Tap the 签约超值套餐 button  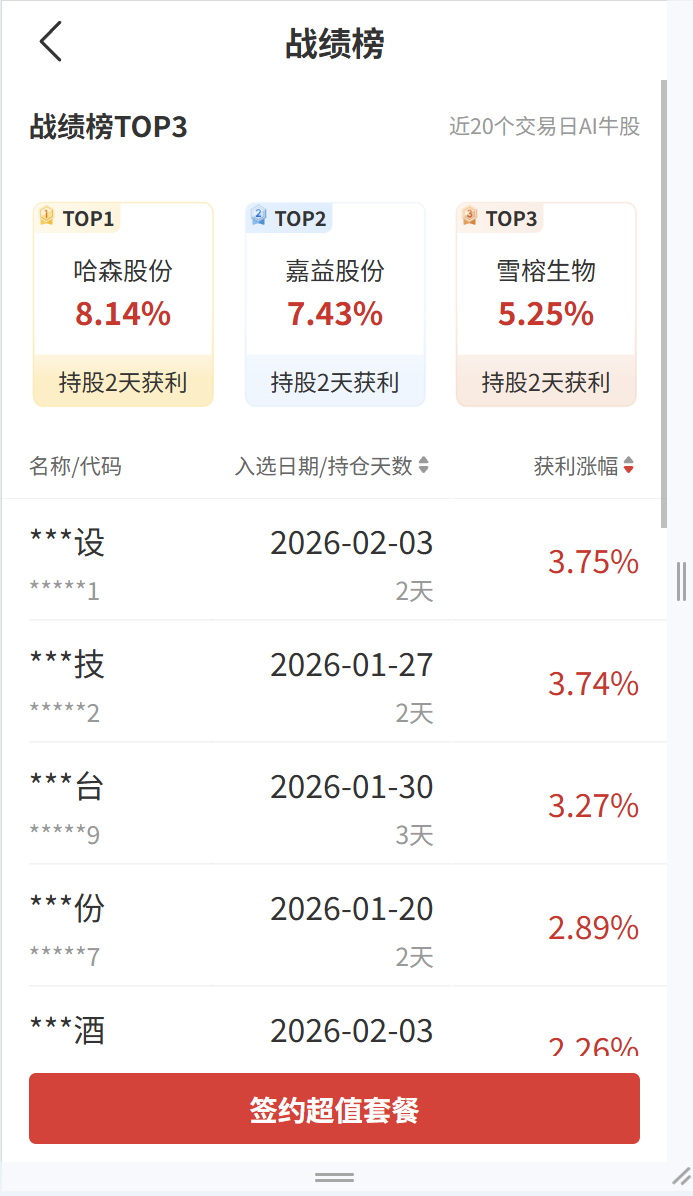coord(334,1109)
